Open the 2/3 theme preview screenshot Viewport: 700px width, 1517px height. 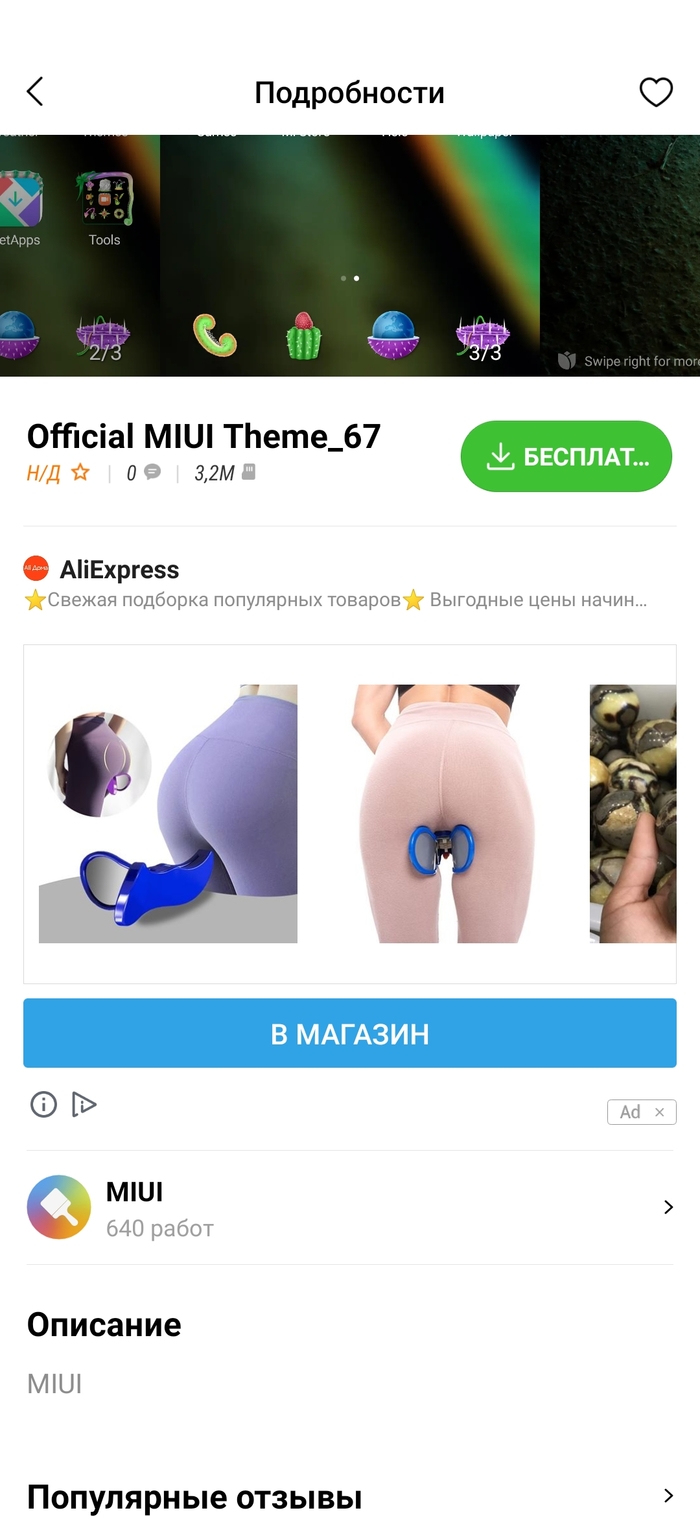(x=80, y=255)
